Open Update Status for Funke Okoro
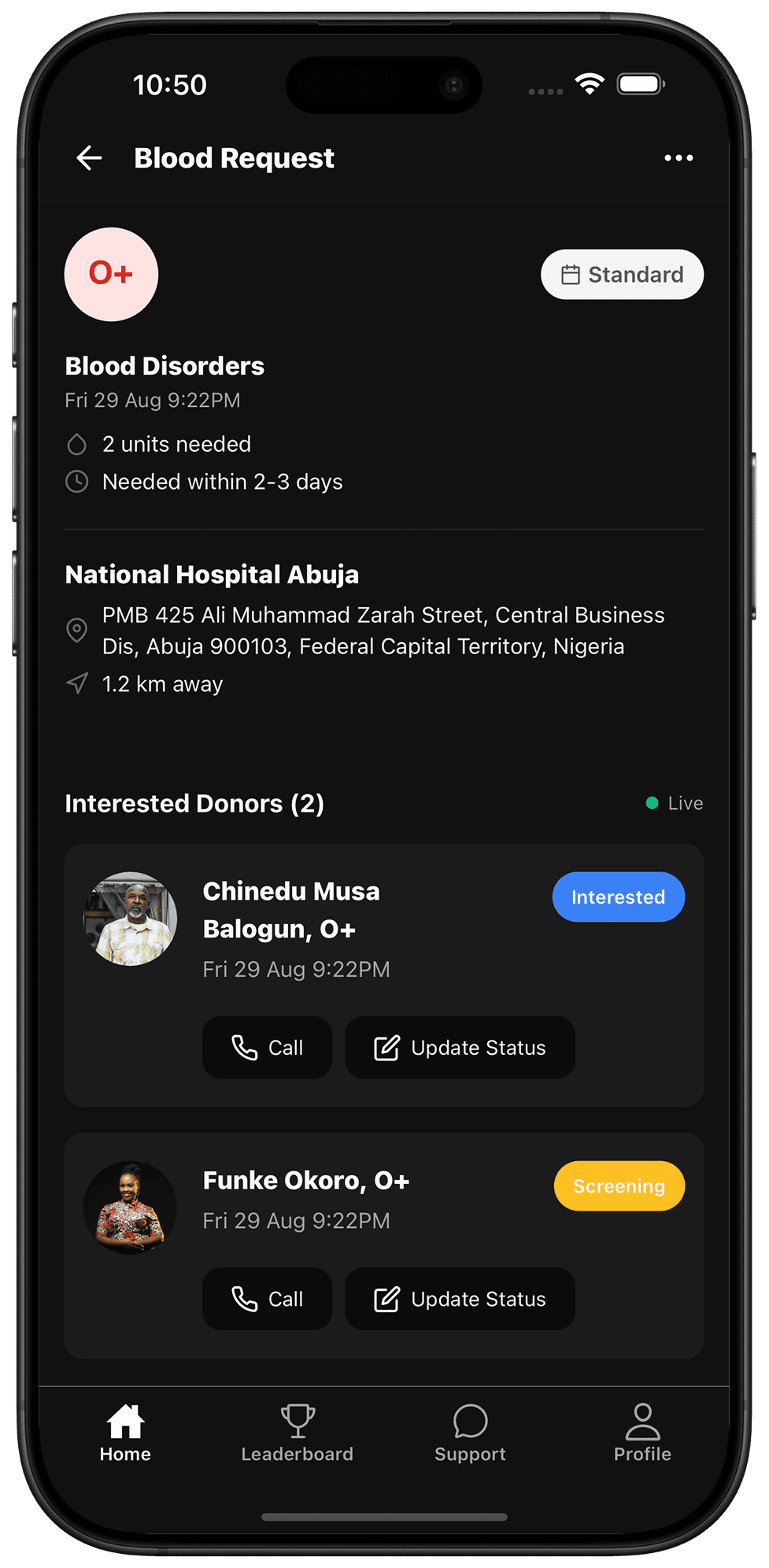 (460, 1299)
